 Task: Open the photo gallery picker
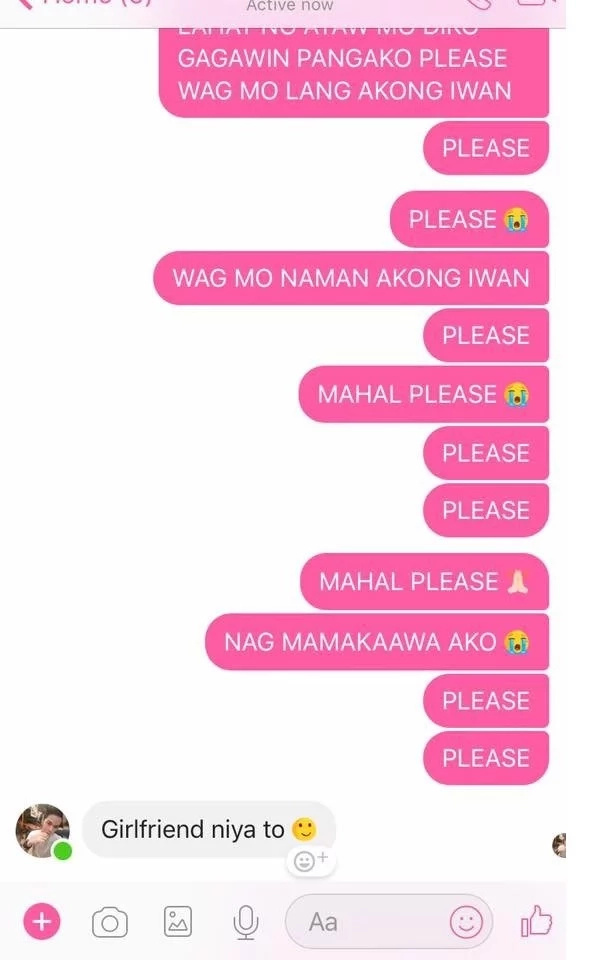tap(178, 921)
